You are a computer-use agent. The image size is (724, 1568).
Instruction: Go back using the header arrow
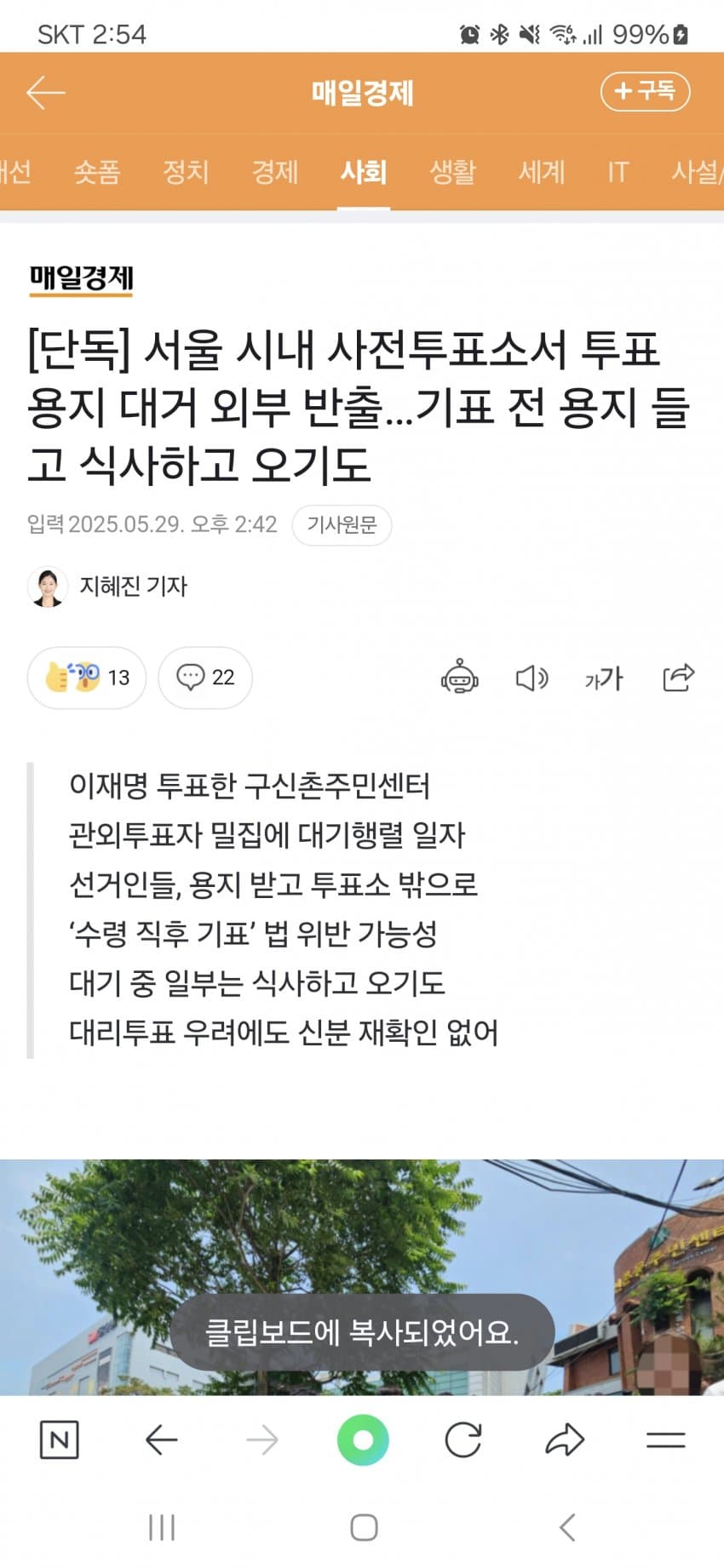(46, 92)
